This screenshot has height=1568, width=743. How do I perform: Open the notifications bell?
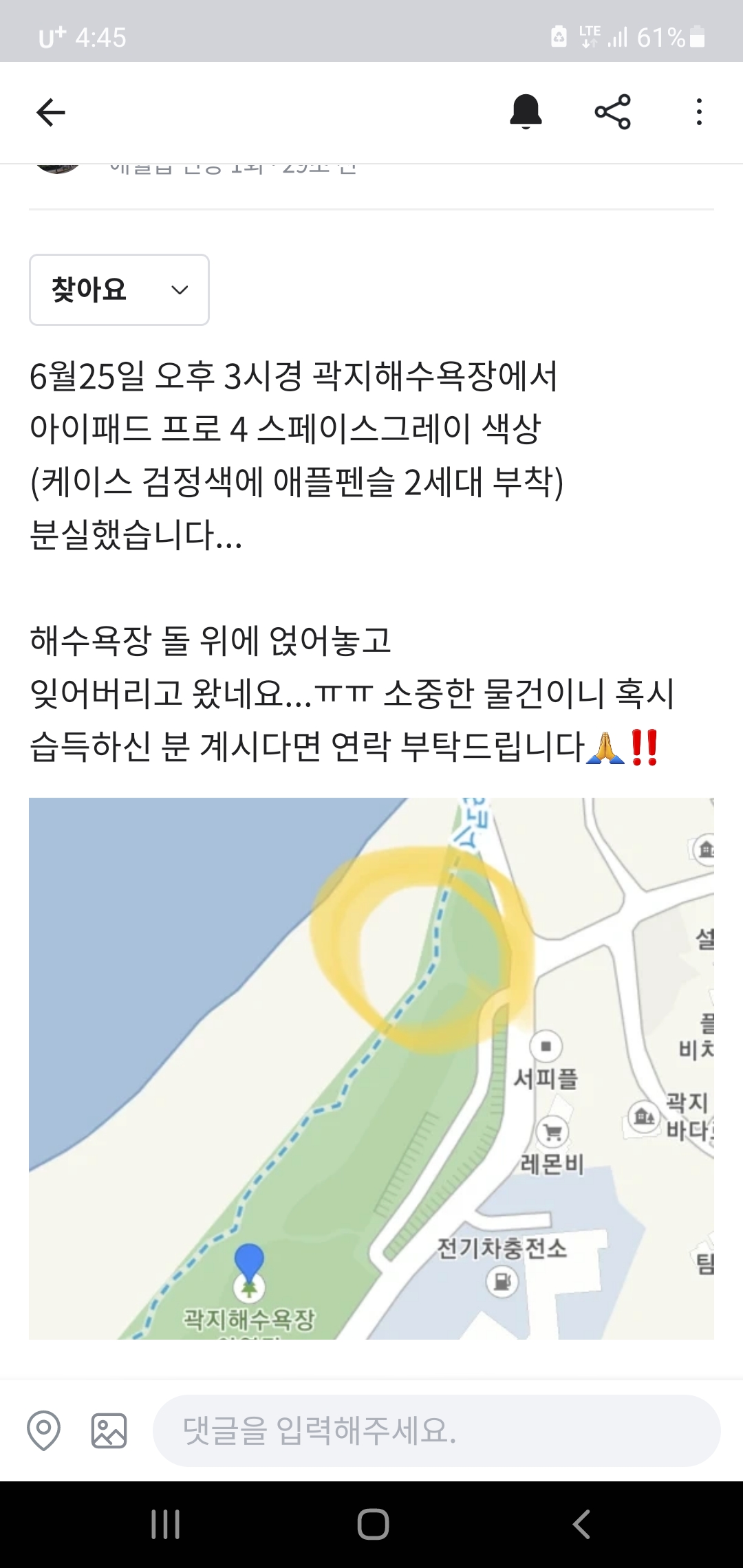click(526, 111)
